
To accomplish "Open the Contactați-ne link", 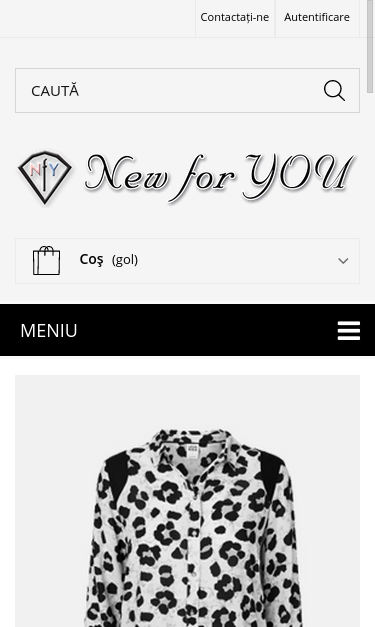I will (x=235, y=18).
